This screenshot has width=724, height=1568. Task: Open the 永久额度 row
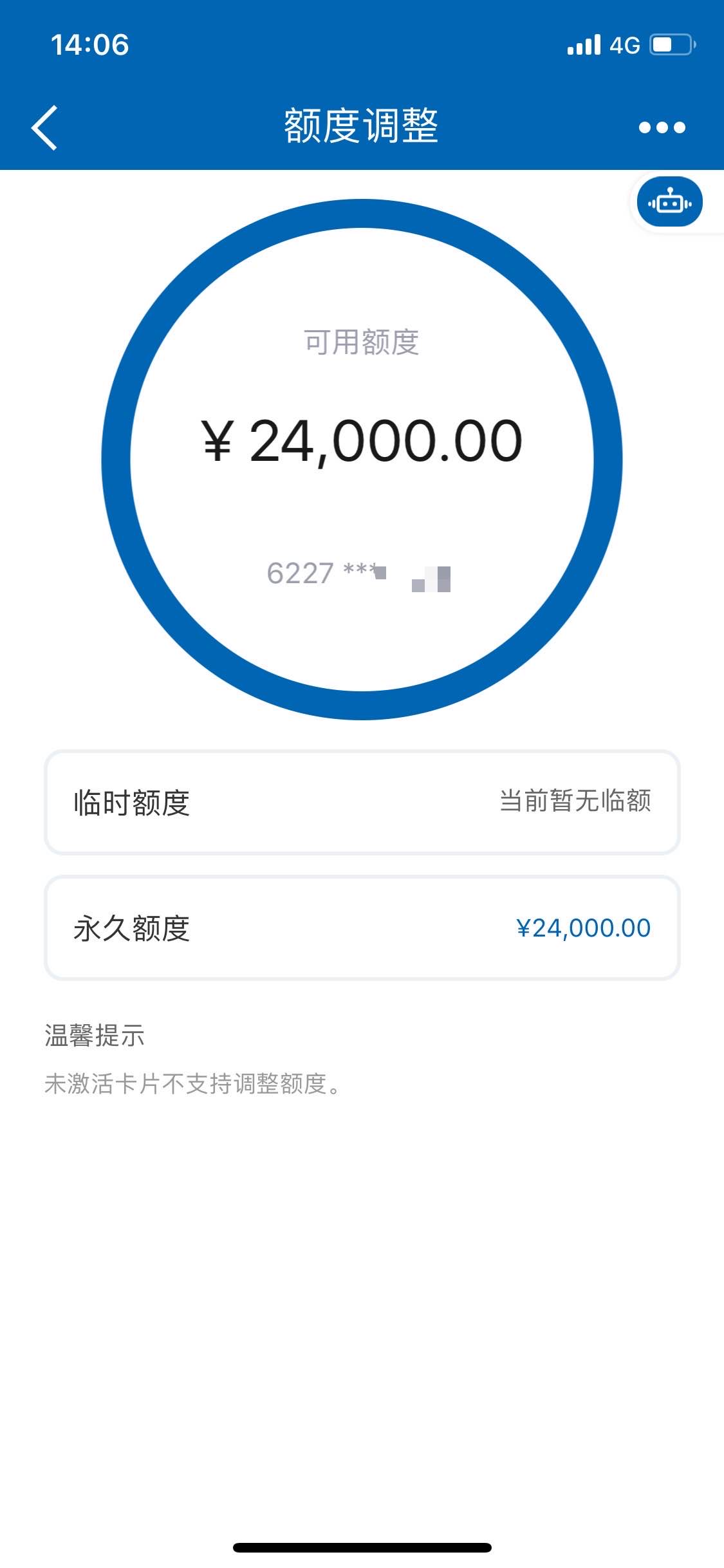point(362,928)
